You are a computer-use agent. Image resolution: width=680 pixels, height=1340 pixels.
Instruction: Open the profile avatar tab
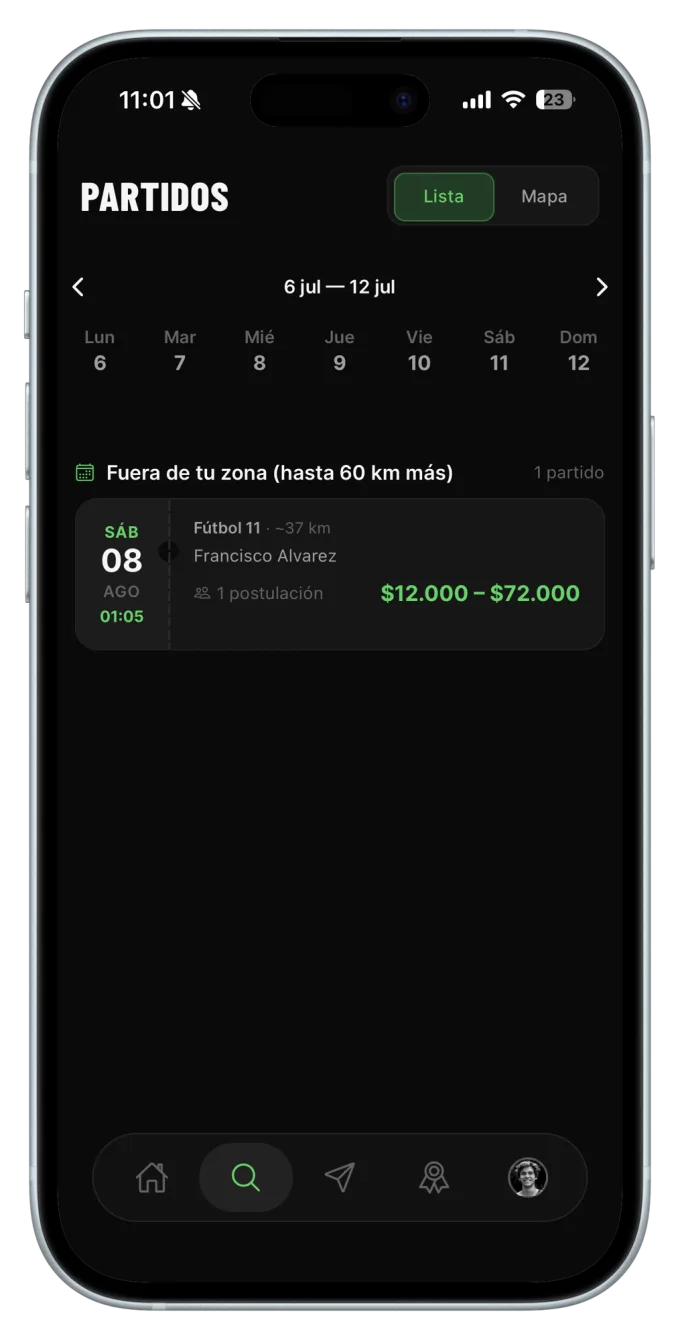(x=528, y=1177)
